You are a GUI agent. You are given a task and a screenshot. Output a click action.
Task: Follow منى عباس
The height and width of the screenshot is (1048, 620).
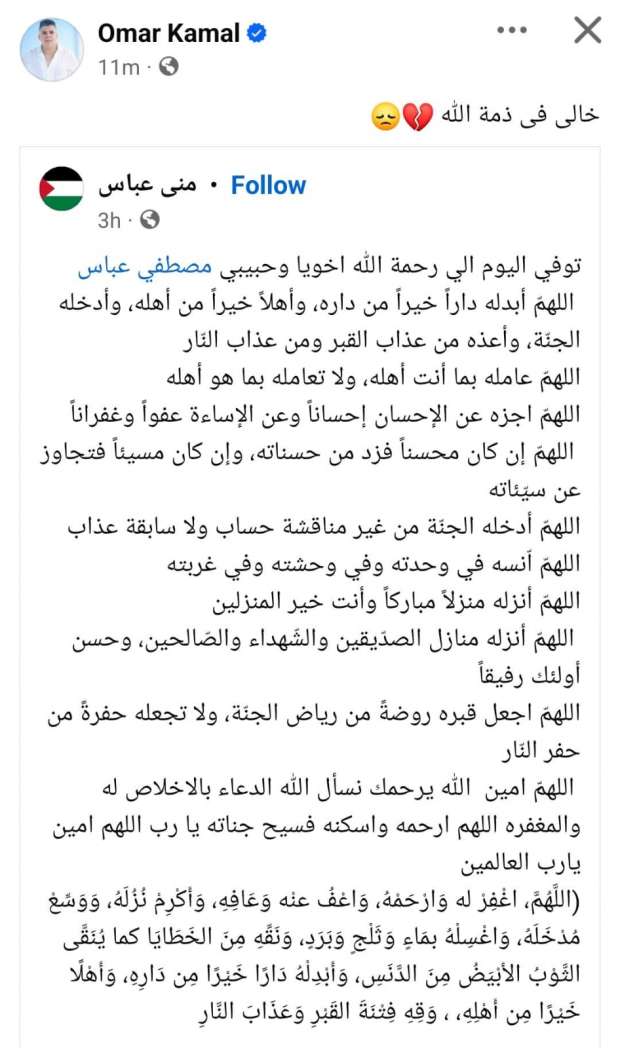(x=268, y=185)
